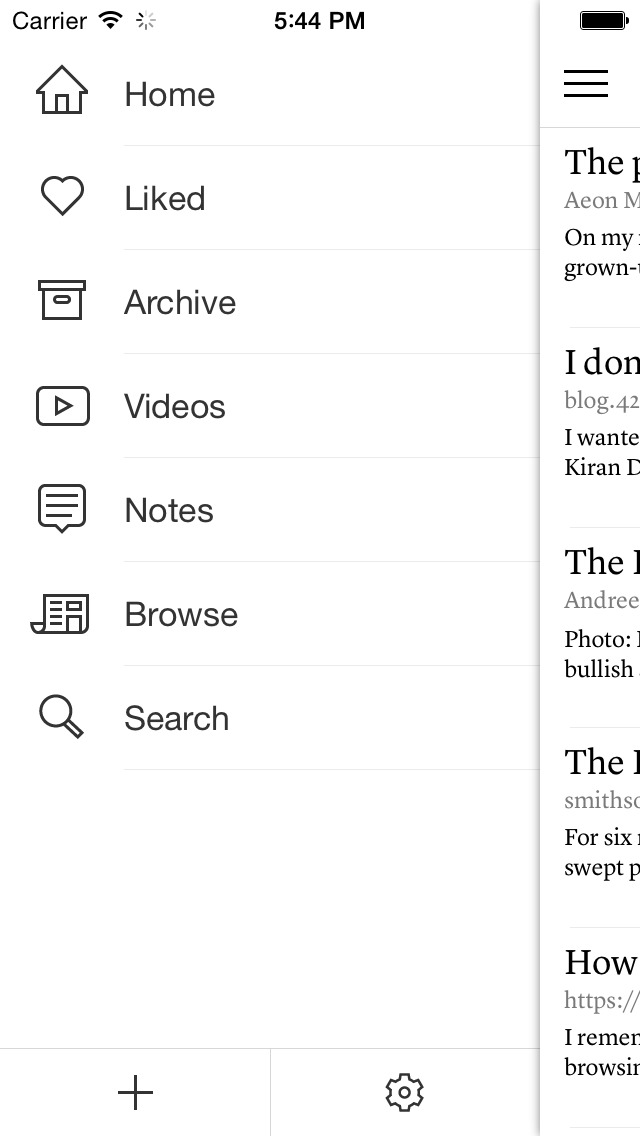640x1136 pixels.
Task: Close the drawer with the hamburger button
Action: pyautogui.click(x=586, y=84)
